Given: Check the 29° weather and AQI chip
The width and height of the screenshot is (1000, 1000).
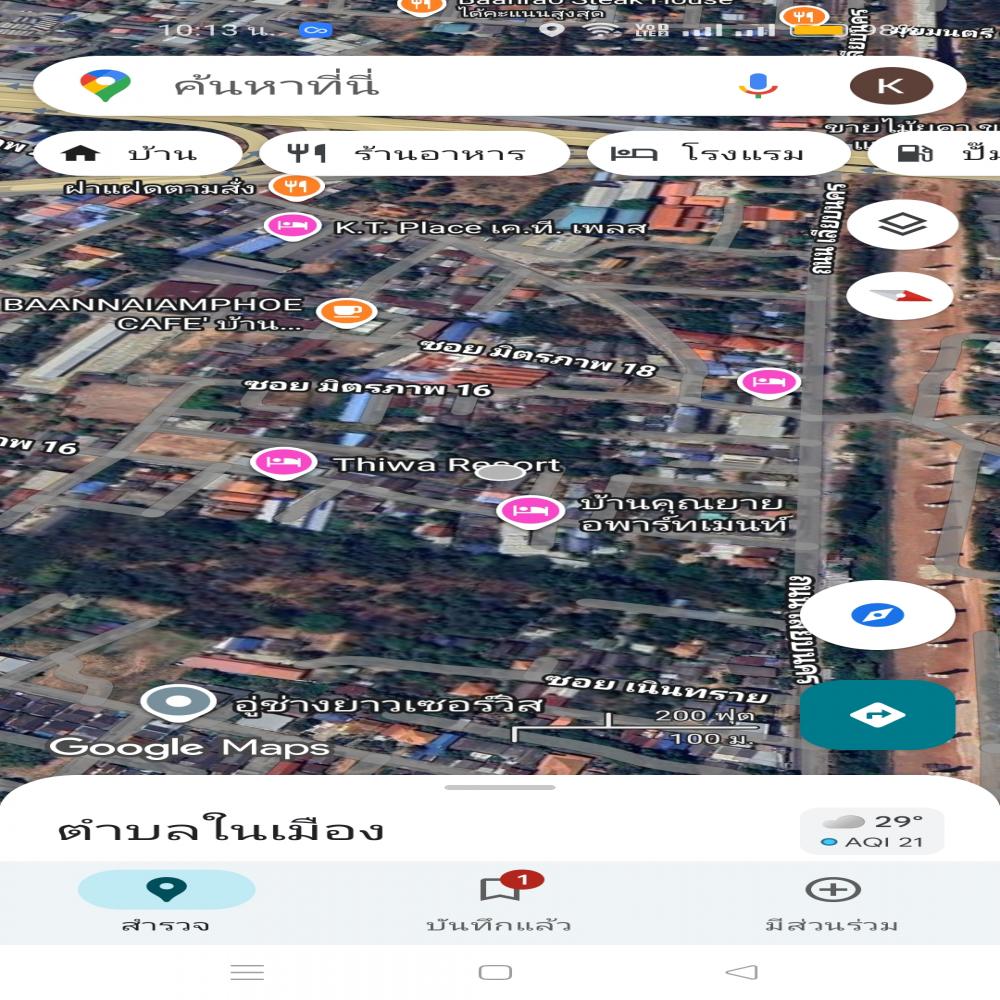Looking at the screenshot, I should point(871,831).
